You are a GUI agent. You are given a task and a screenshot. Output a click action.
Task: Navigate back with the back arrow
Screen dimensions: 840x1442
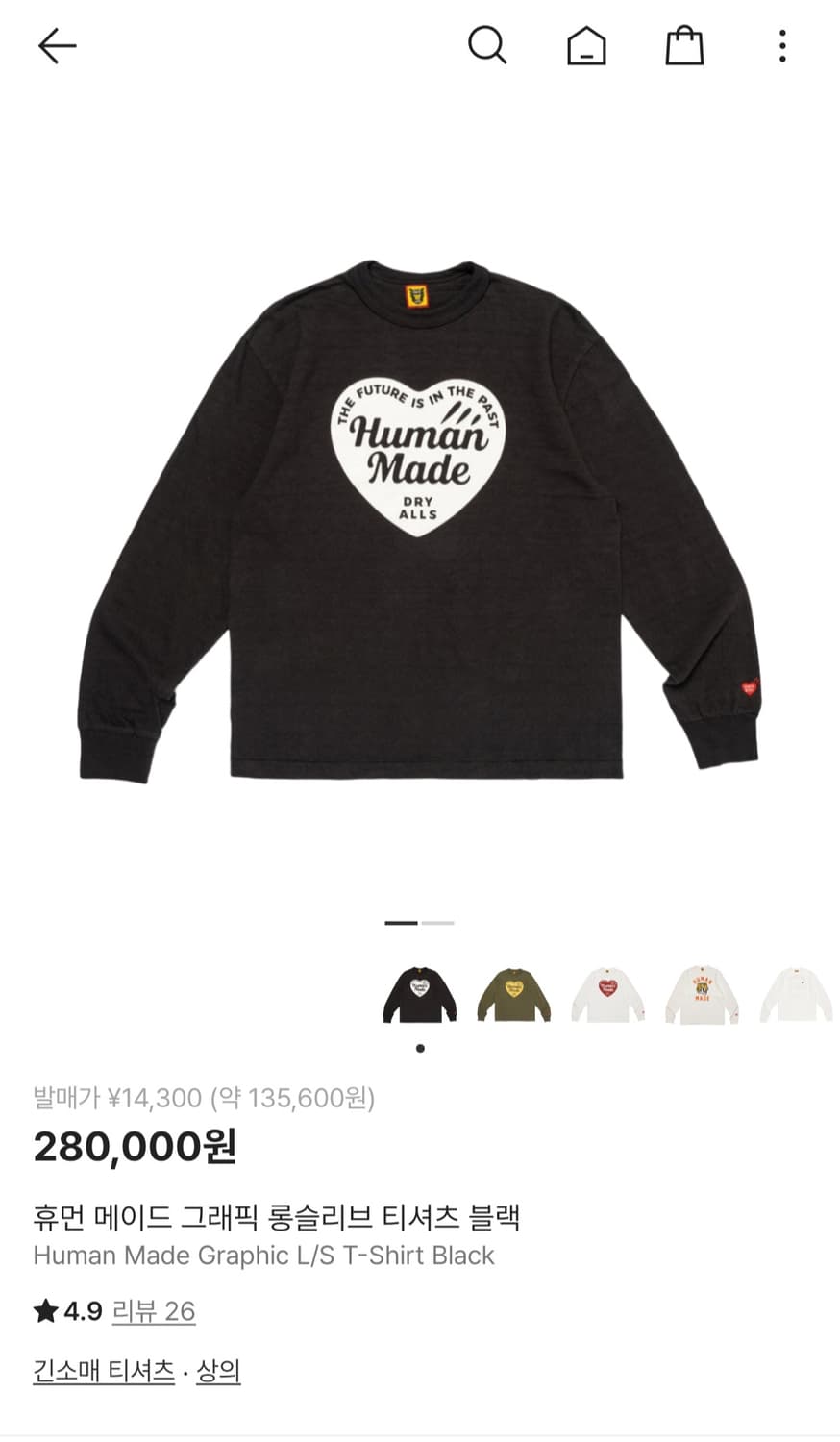click(x=58, y=44)
